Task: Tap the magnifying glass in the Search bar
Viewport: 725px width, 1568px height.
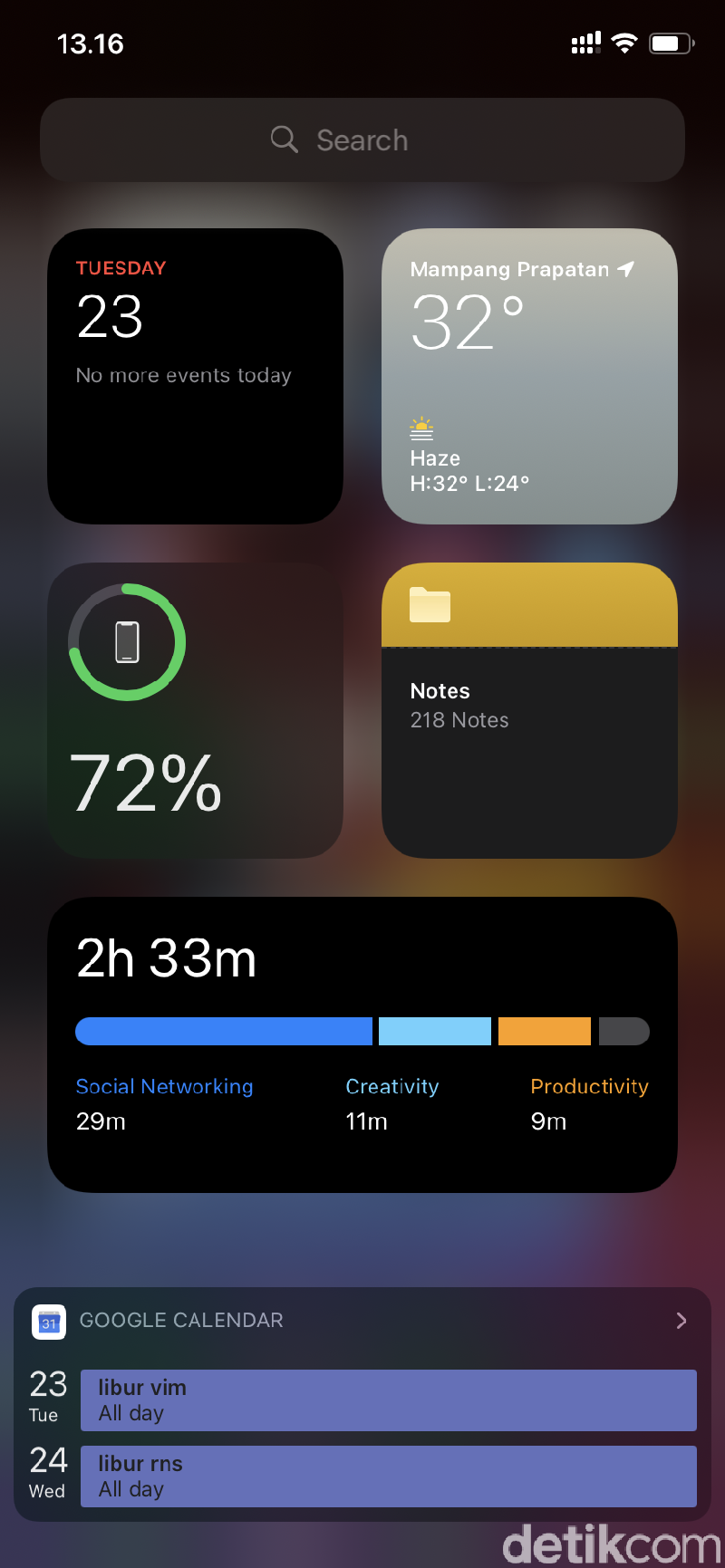Action: point(284,140)
